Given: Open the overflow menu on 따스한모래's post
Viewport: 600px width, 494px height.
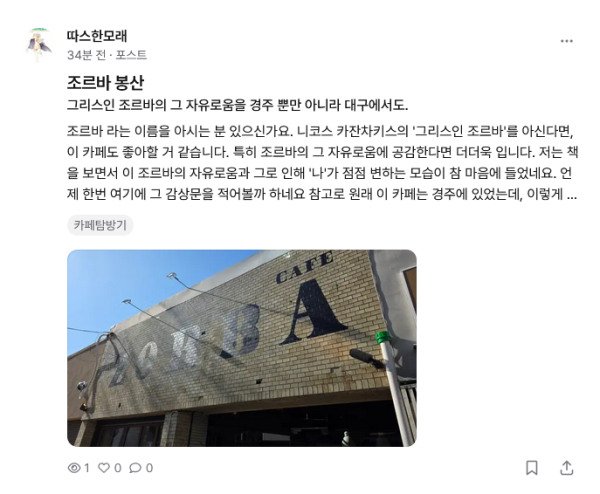Looking at the screenshot, I should 567,42.
